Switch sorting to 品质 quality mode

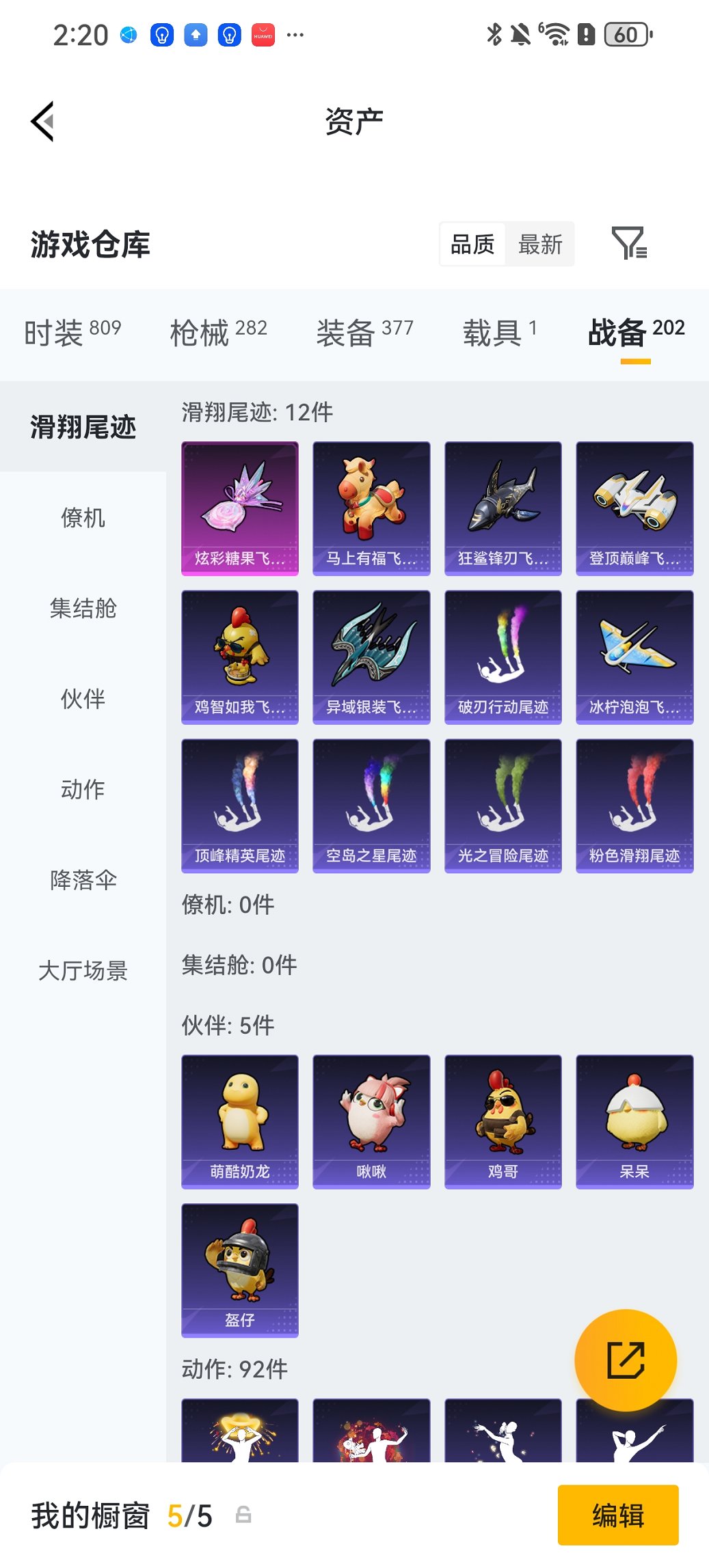(x=474, y=244)
